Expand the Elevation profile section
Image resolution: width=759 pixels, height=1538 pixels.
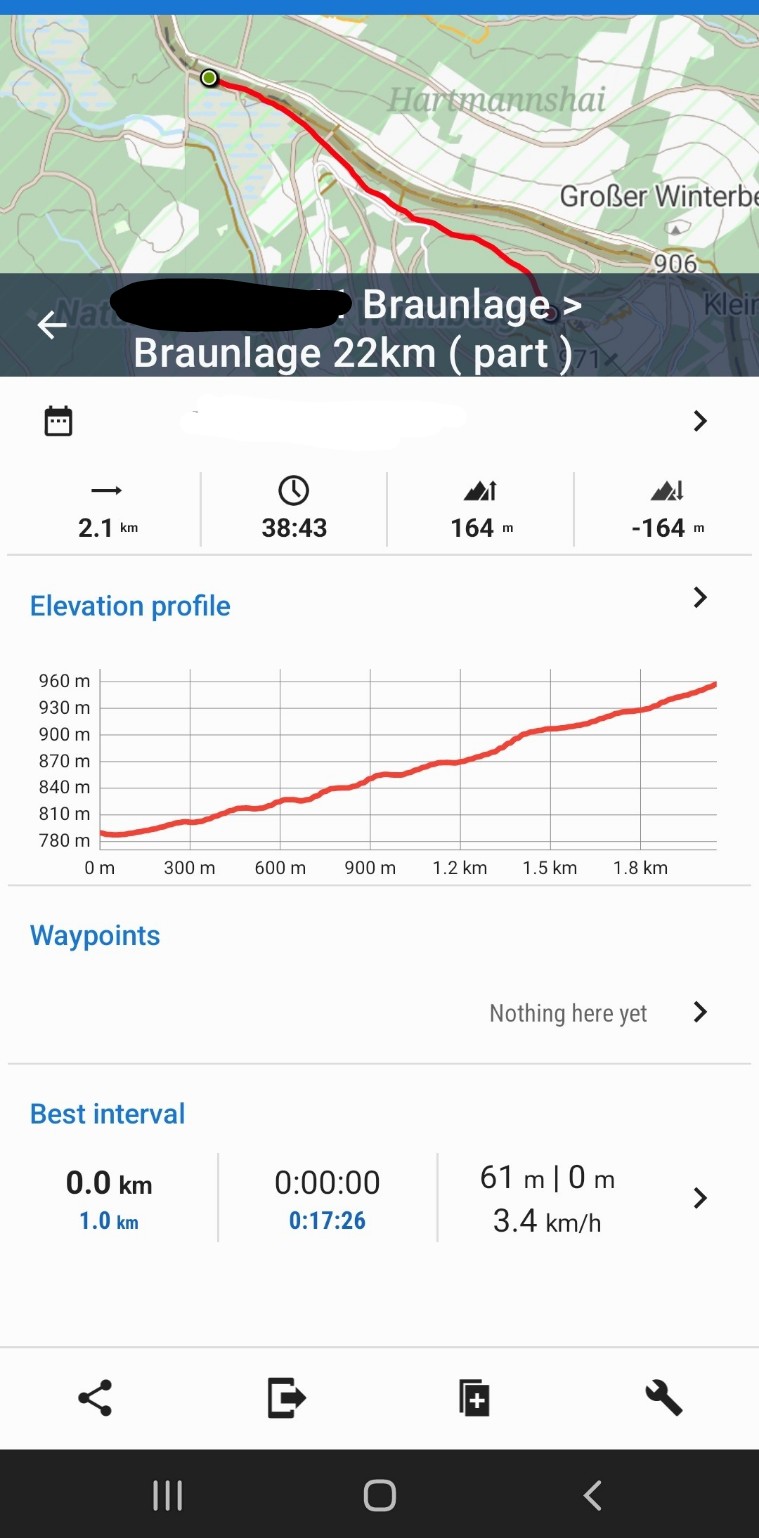(x=699, y=598)
